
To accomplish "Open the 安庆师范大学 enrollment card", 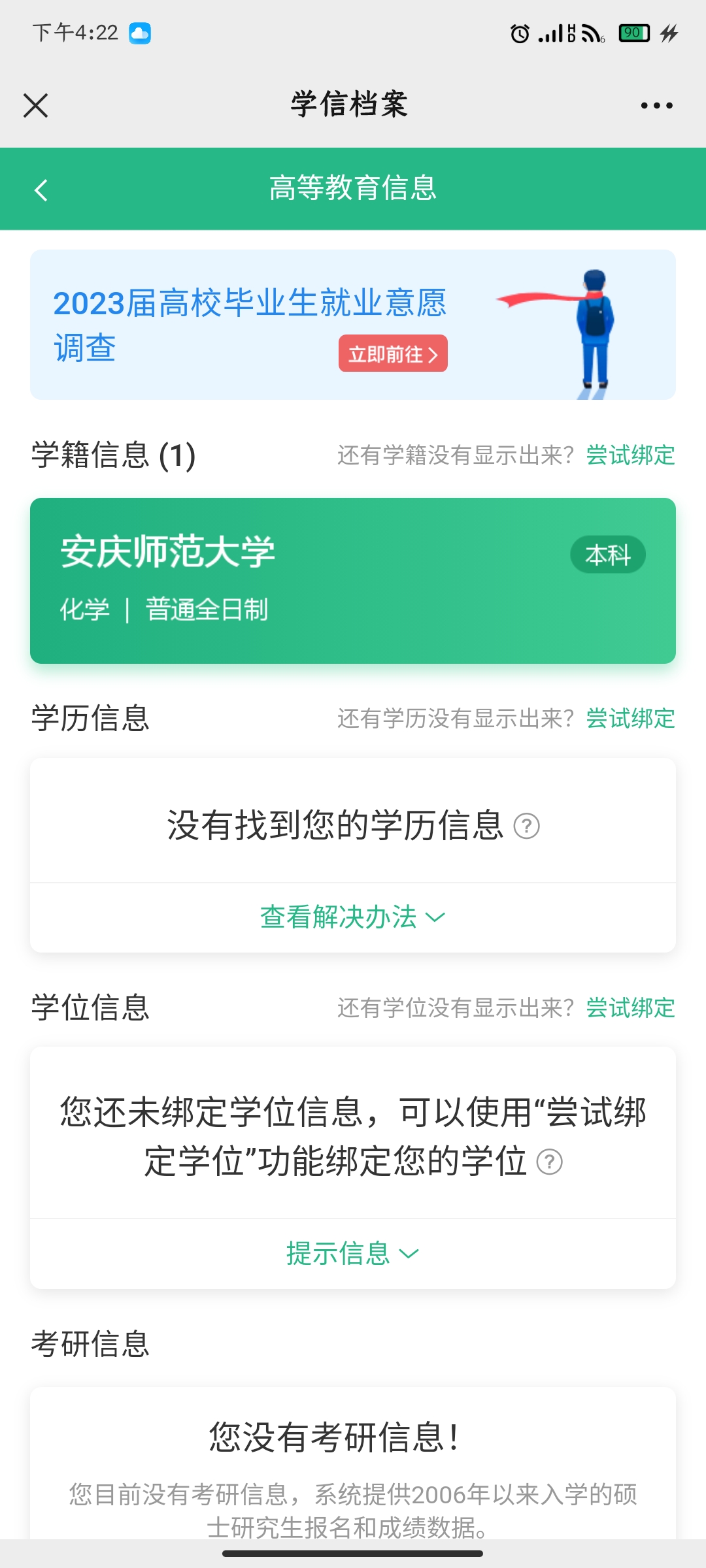I will (x=353, y=580).
